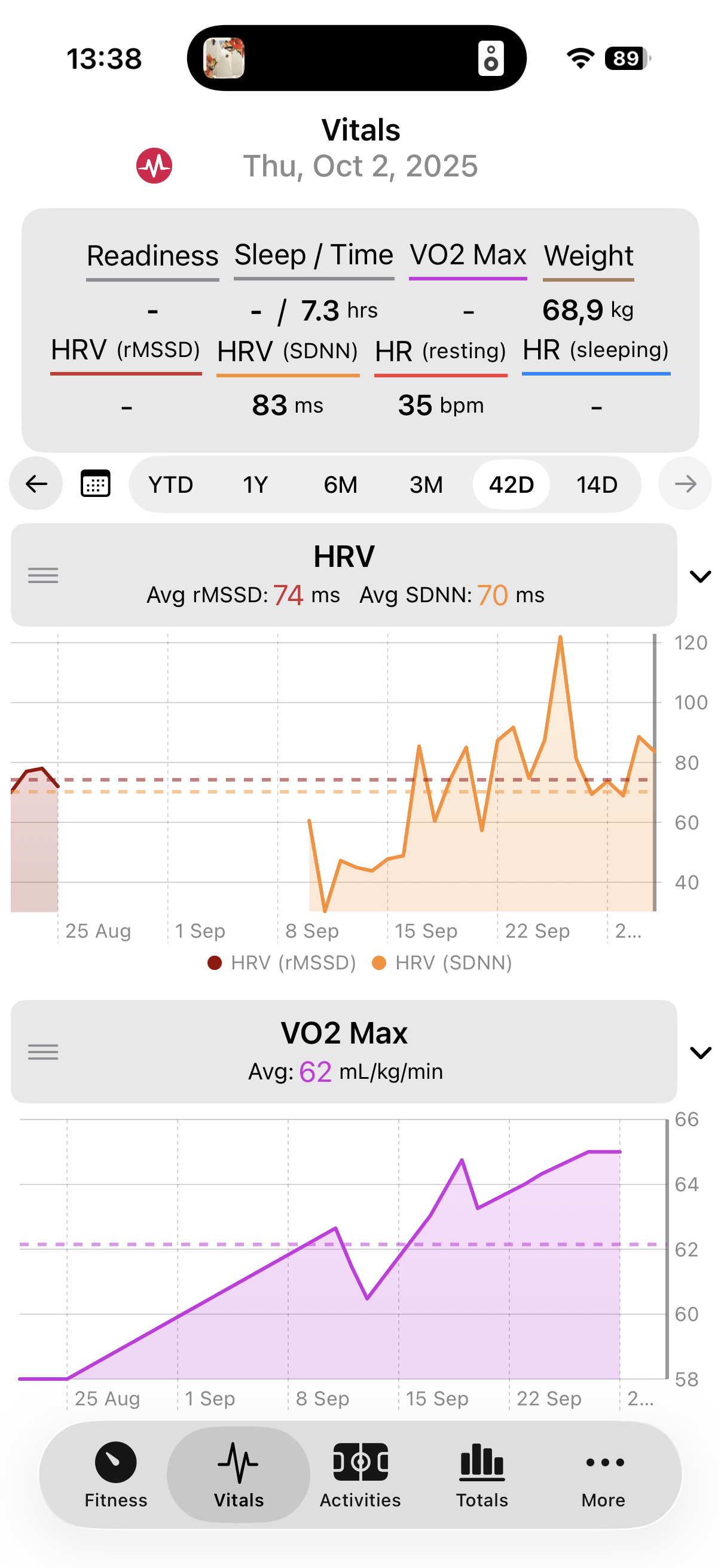
Task: Switch to the 1Y range
Action: 255,485
